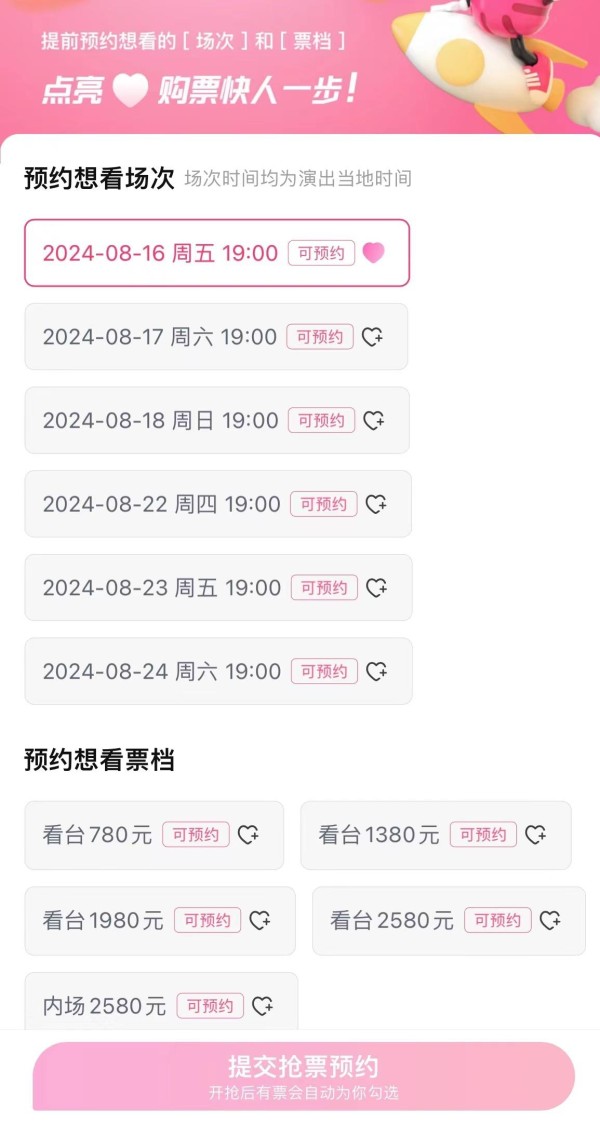Select the 2024-08-17 周六 19:00 session
This screenshot has height=1123, width=600.
coord(216,337)
